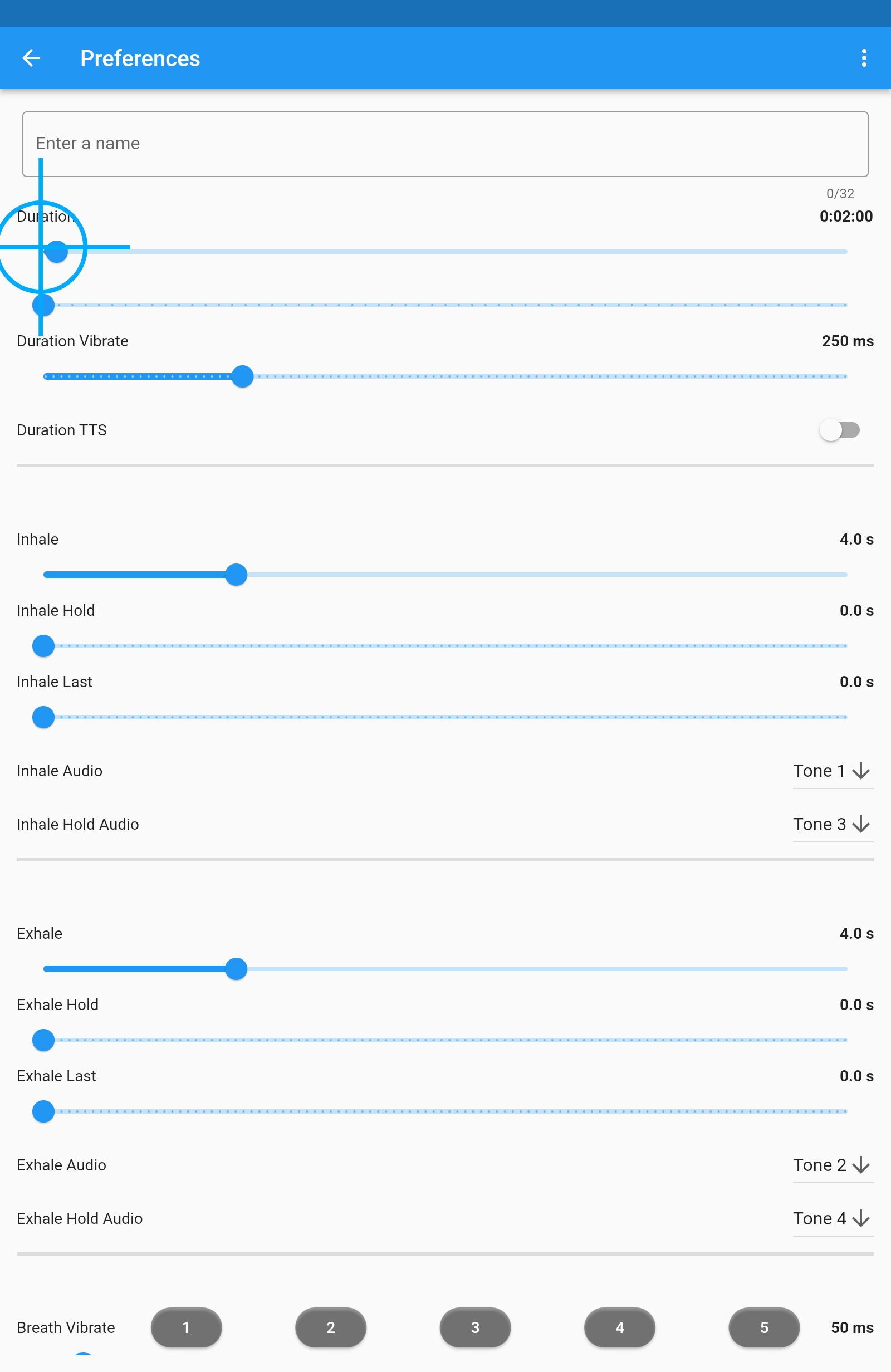Tap the Enter a name field
This screenshot has width=891, height=1372.
click(445, 144)
